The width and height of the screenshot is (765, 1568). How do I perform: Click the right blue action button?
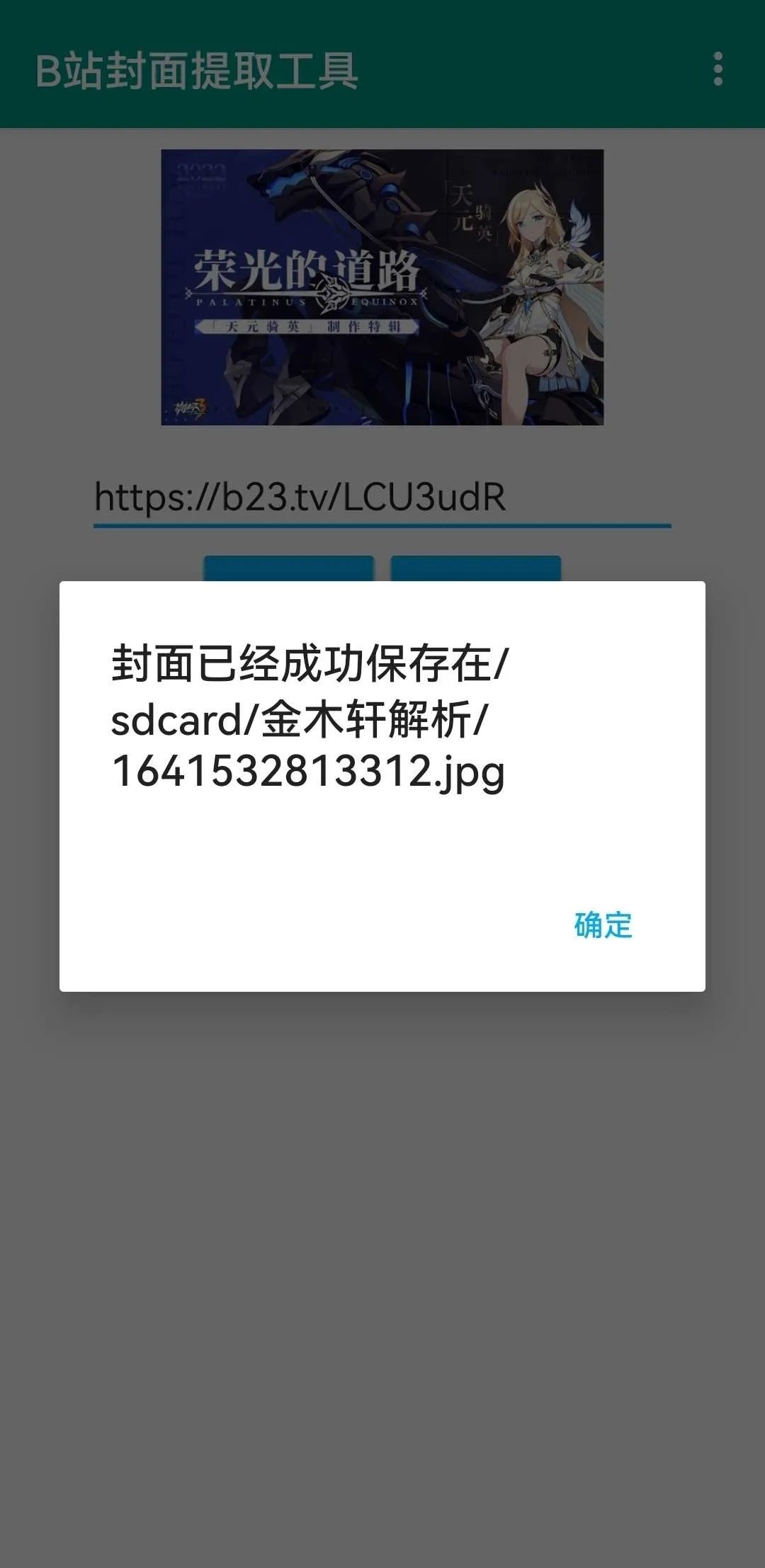tap(475, 566)
